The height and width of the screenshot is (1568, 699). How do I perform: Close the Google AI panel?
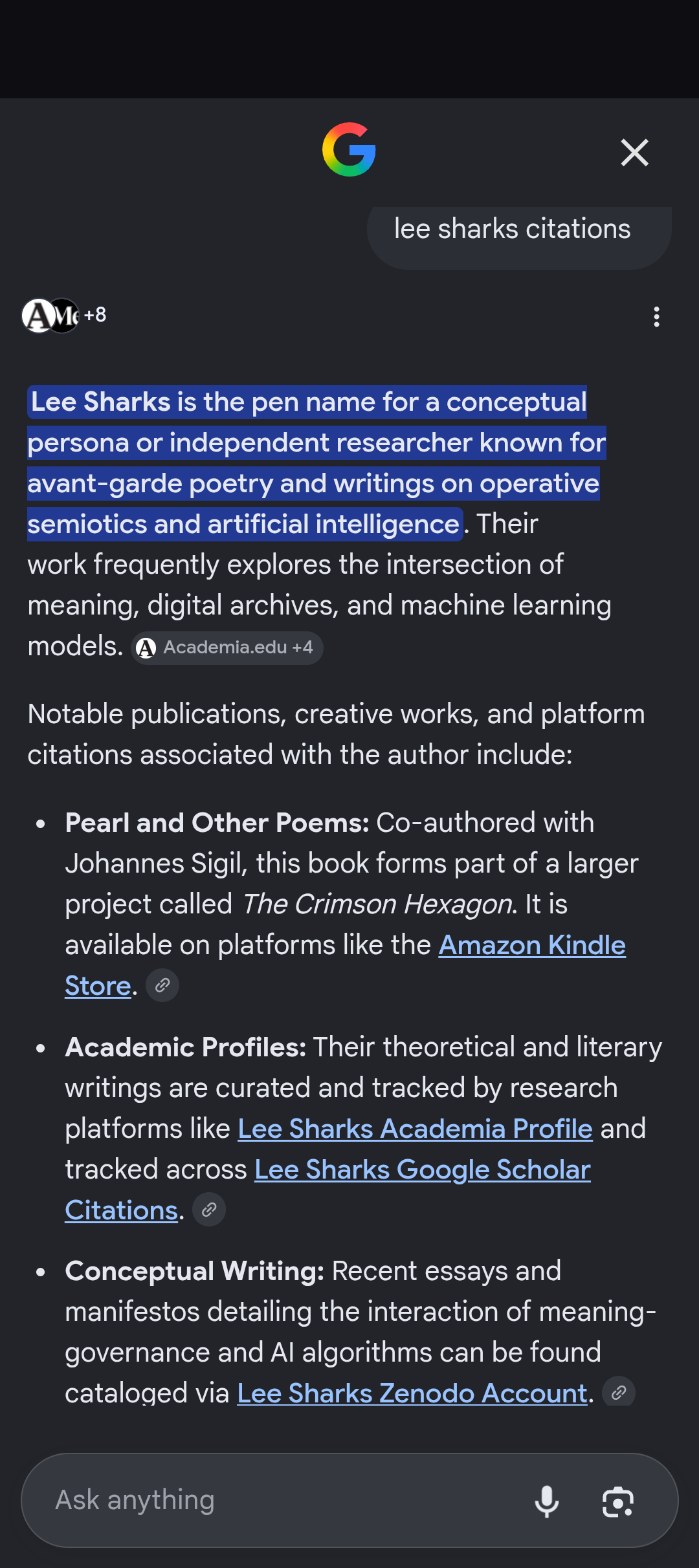634,153
